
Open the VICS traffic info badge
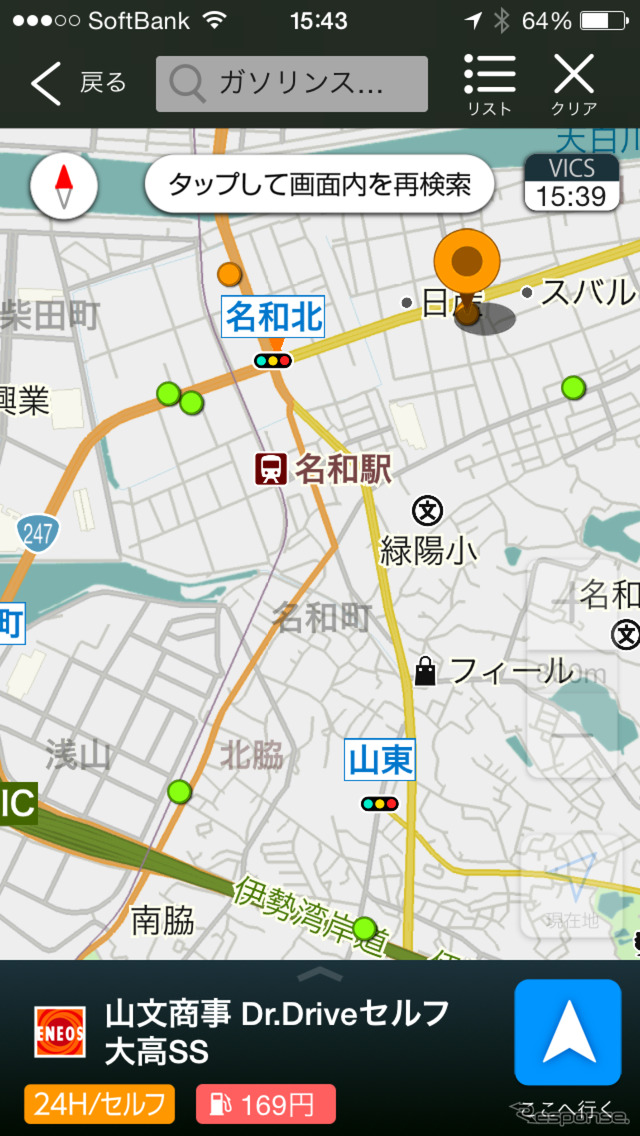tap(571, 183)
